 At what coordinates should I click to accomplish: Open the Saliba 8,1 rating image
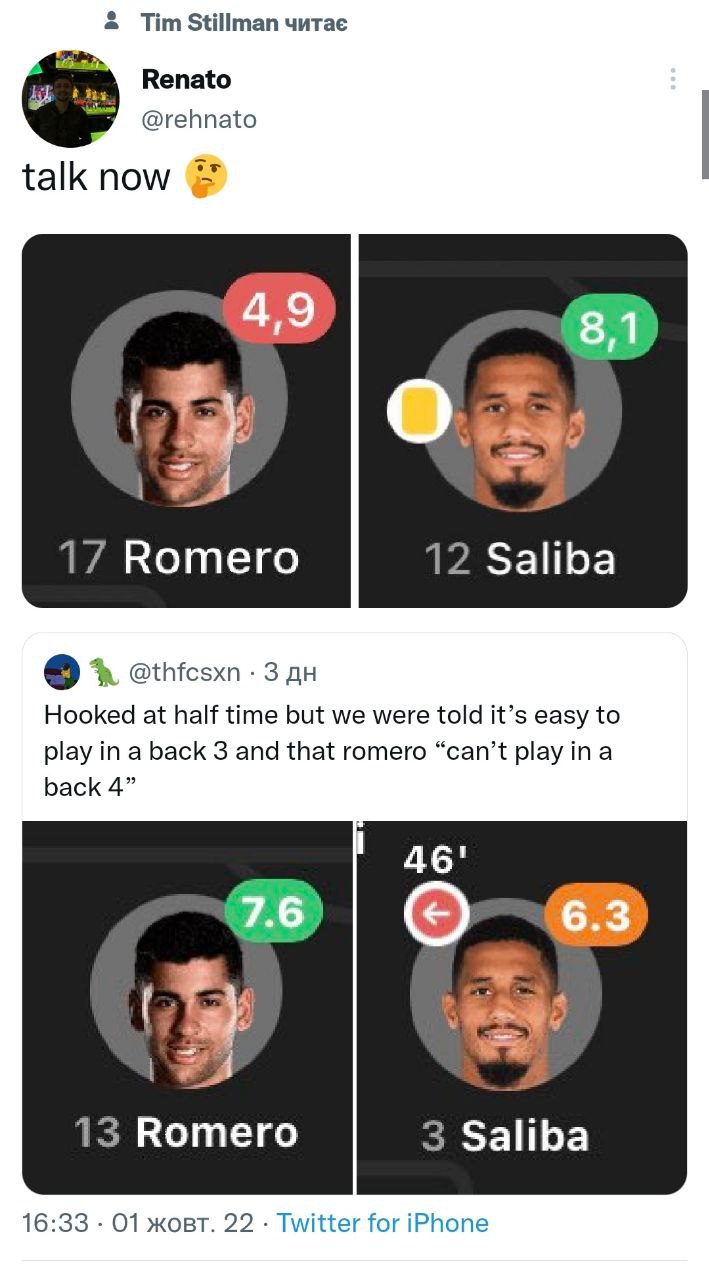[522, 420]
